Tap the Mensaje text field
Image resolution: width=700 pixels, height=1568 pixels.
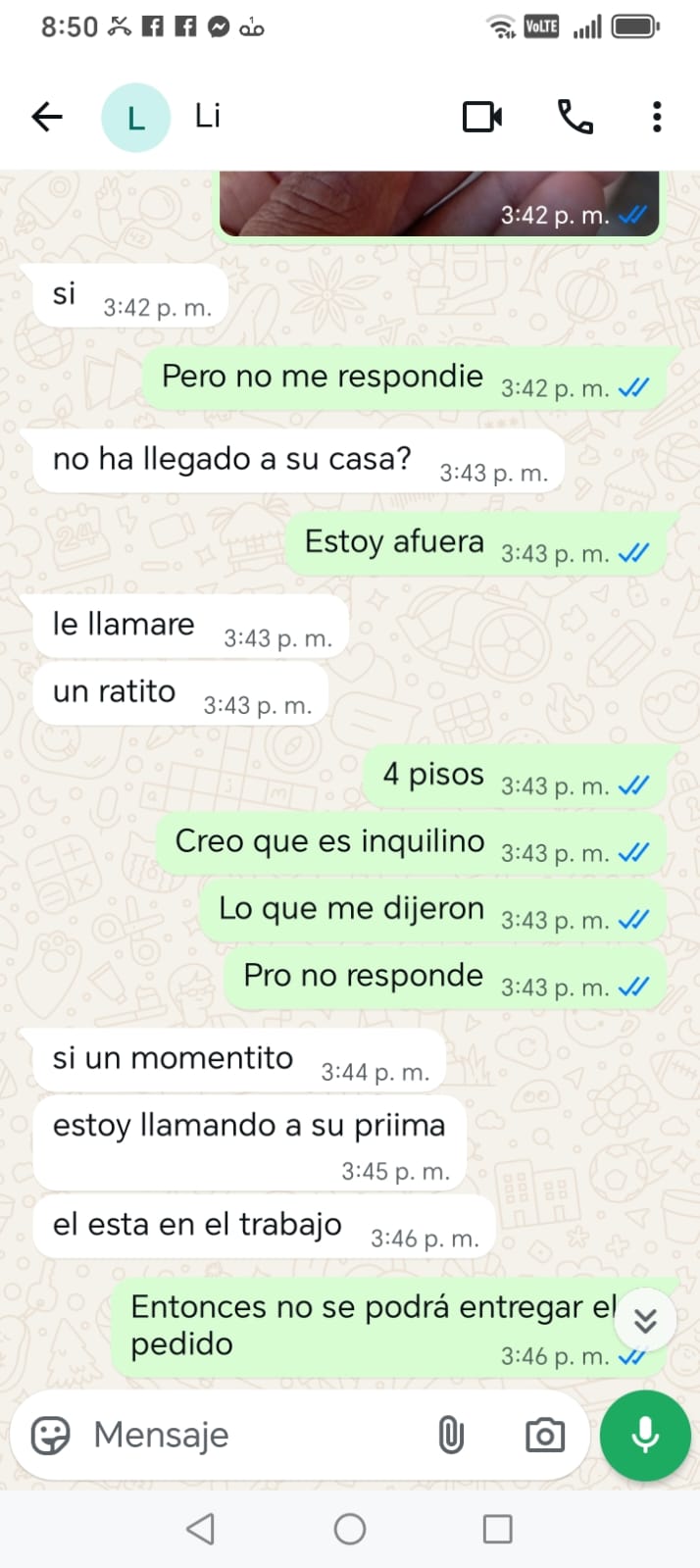(x=255, y=1436)
